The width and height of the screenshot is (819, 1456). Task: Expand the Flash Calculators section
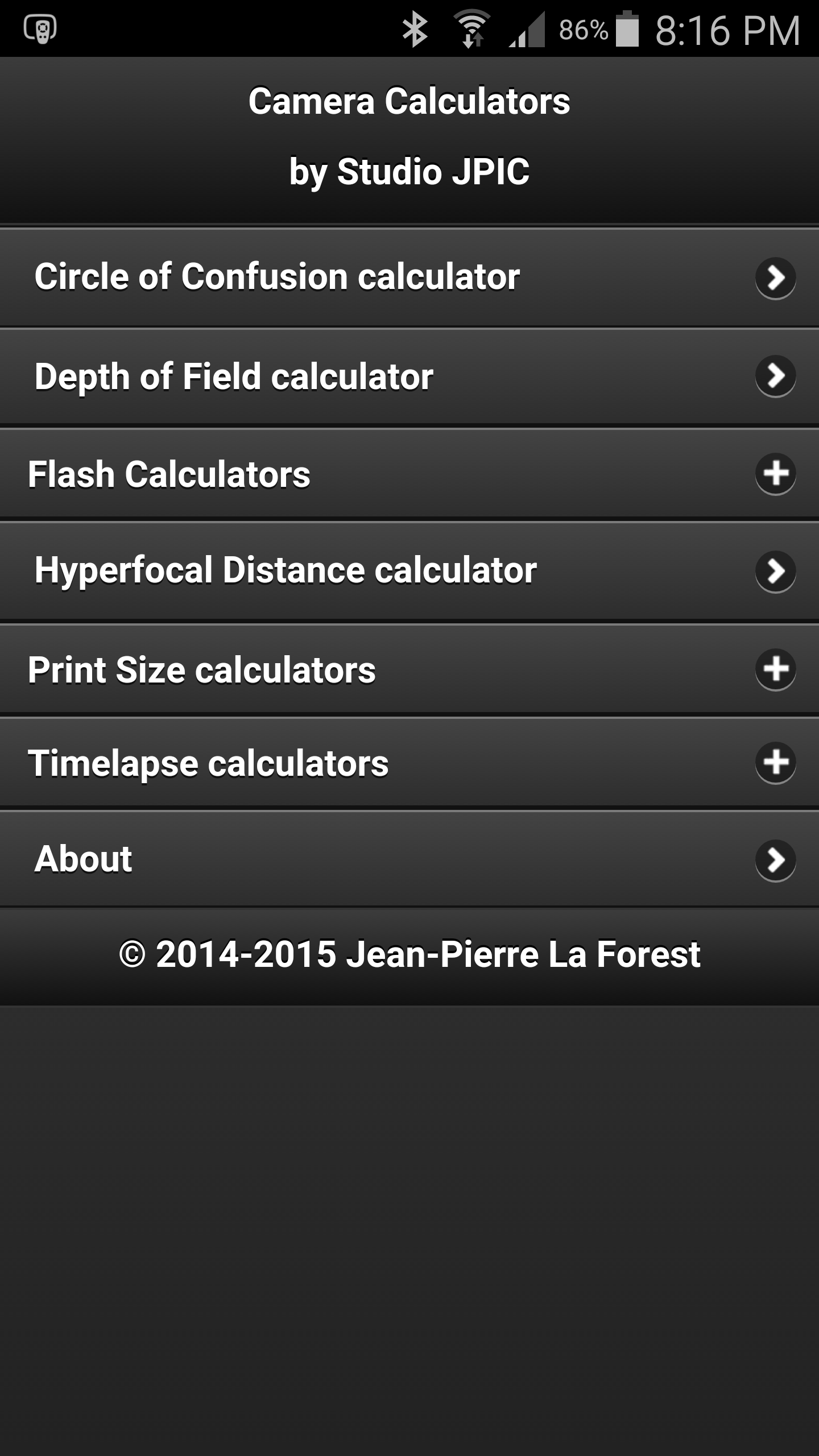point(409,474)
